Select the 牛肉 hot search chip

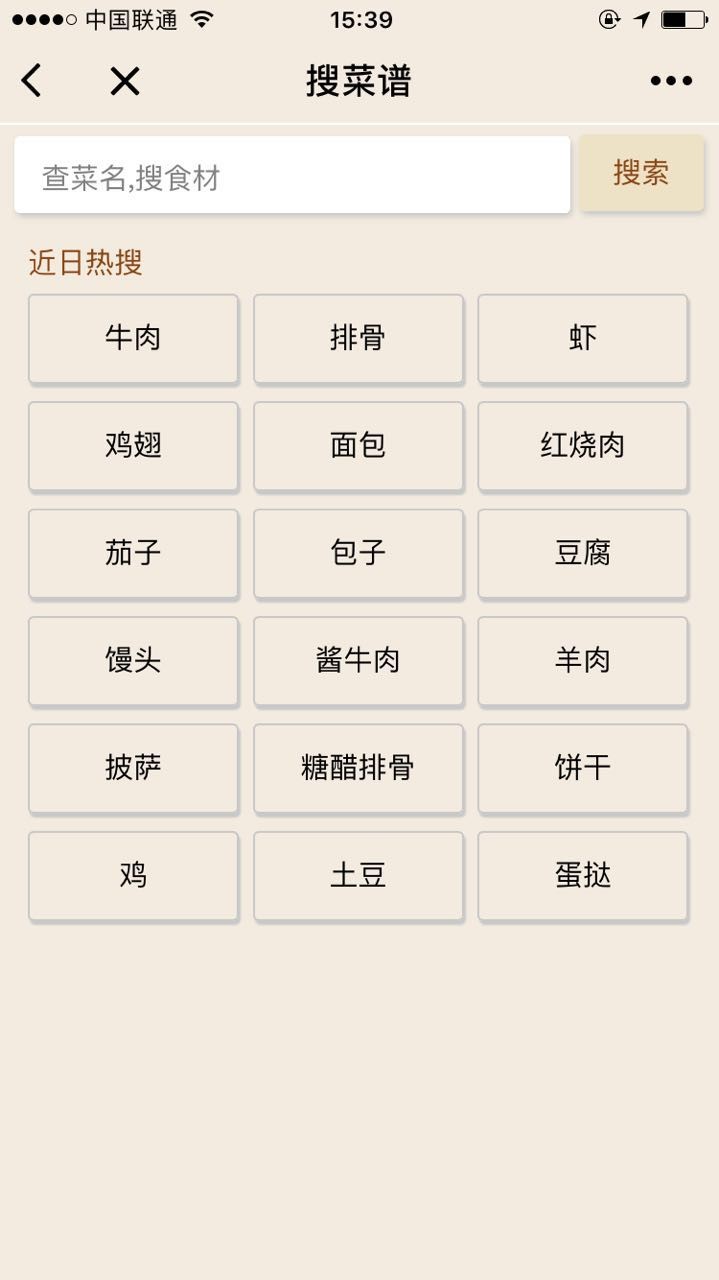133,338
